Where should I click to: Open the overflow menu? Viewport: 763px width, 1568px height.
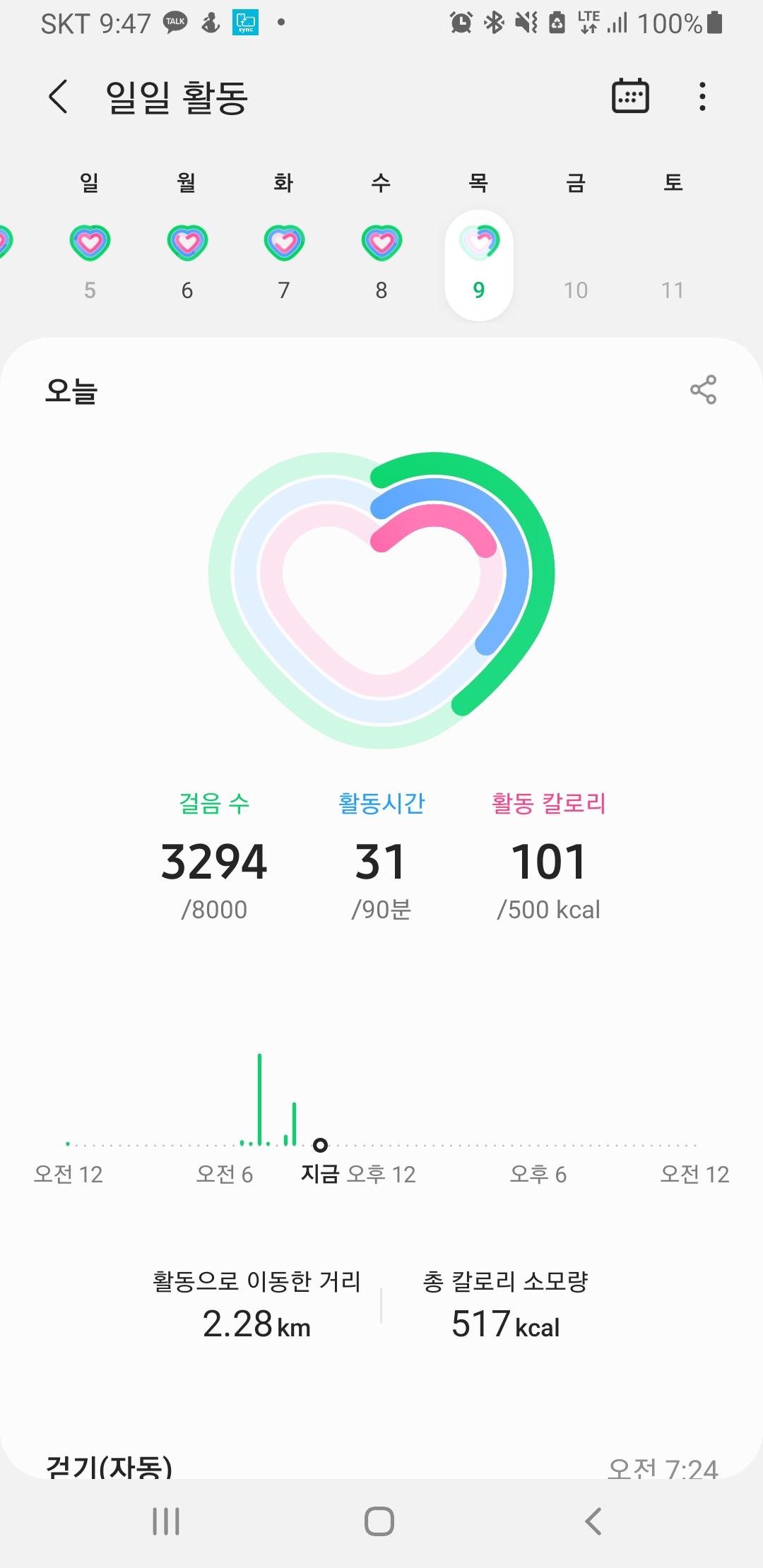pyautogui.click(x=702, y=97)
